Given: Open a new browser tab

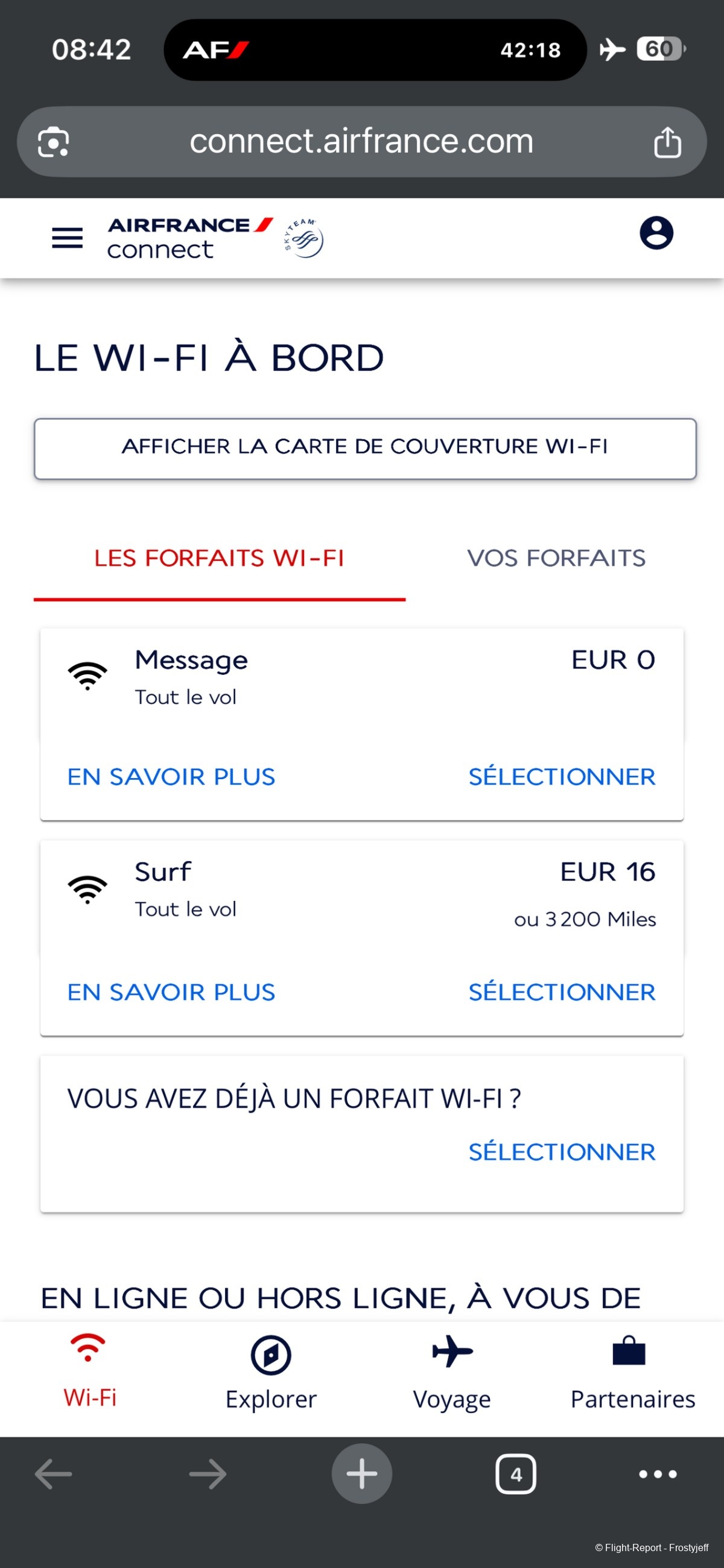Looking at the screenshot, I should pyautogui.click(x=361, y=1474).
